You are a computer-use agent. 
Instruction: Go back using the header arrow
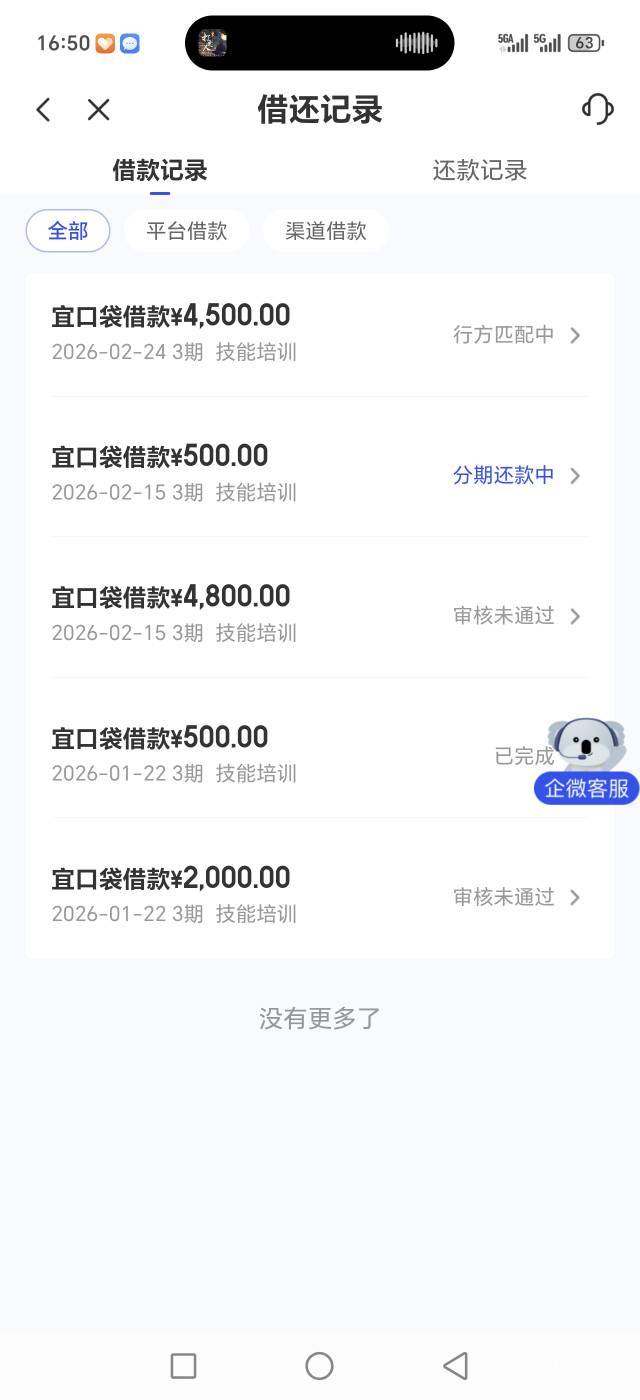pyautogui.click(x=43, y=110)
